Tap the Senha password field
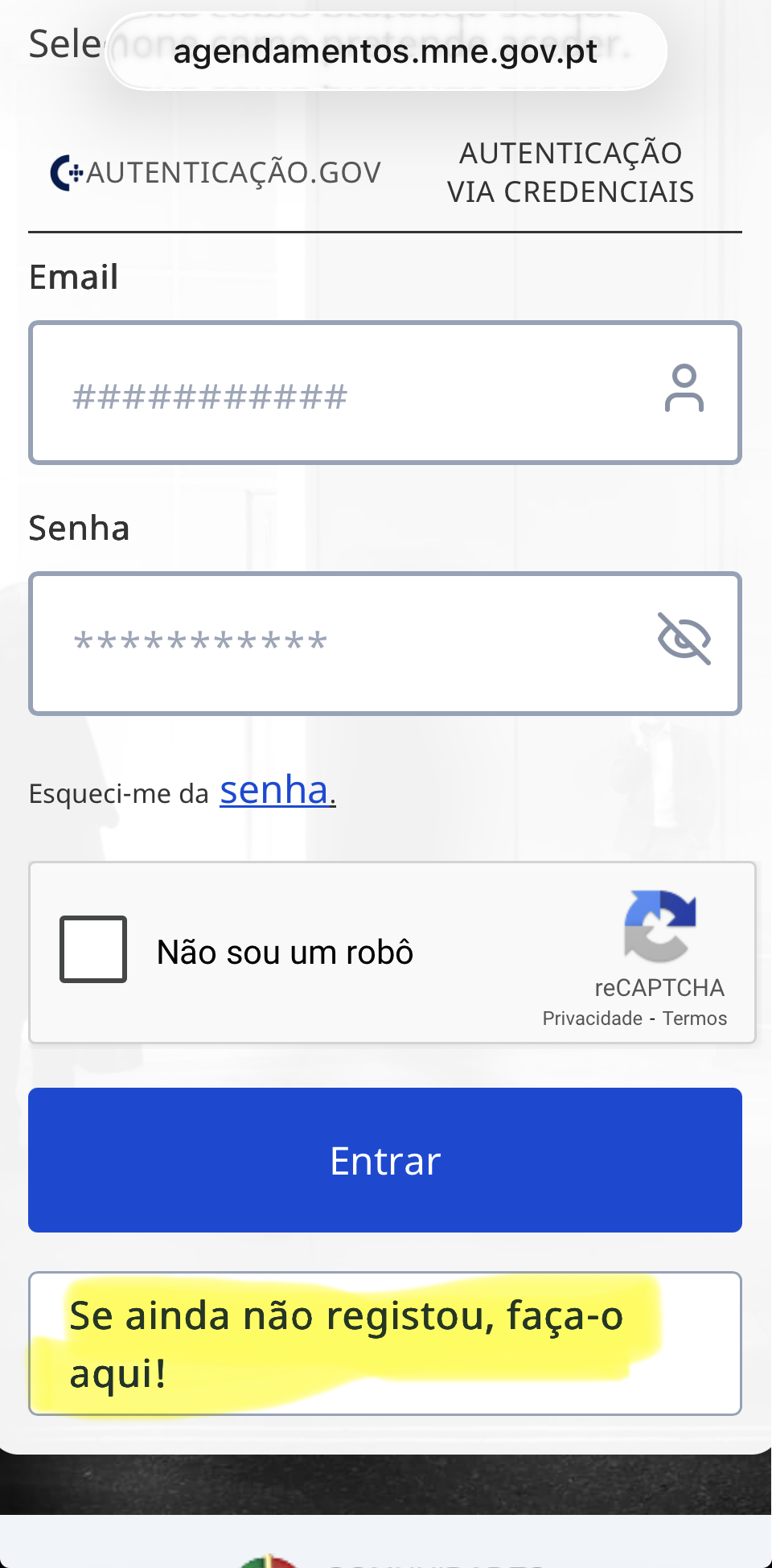 tap(338, 644)
